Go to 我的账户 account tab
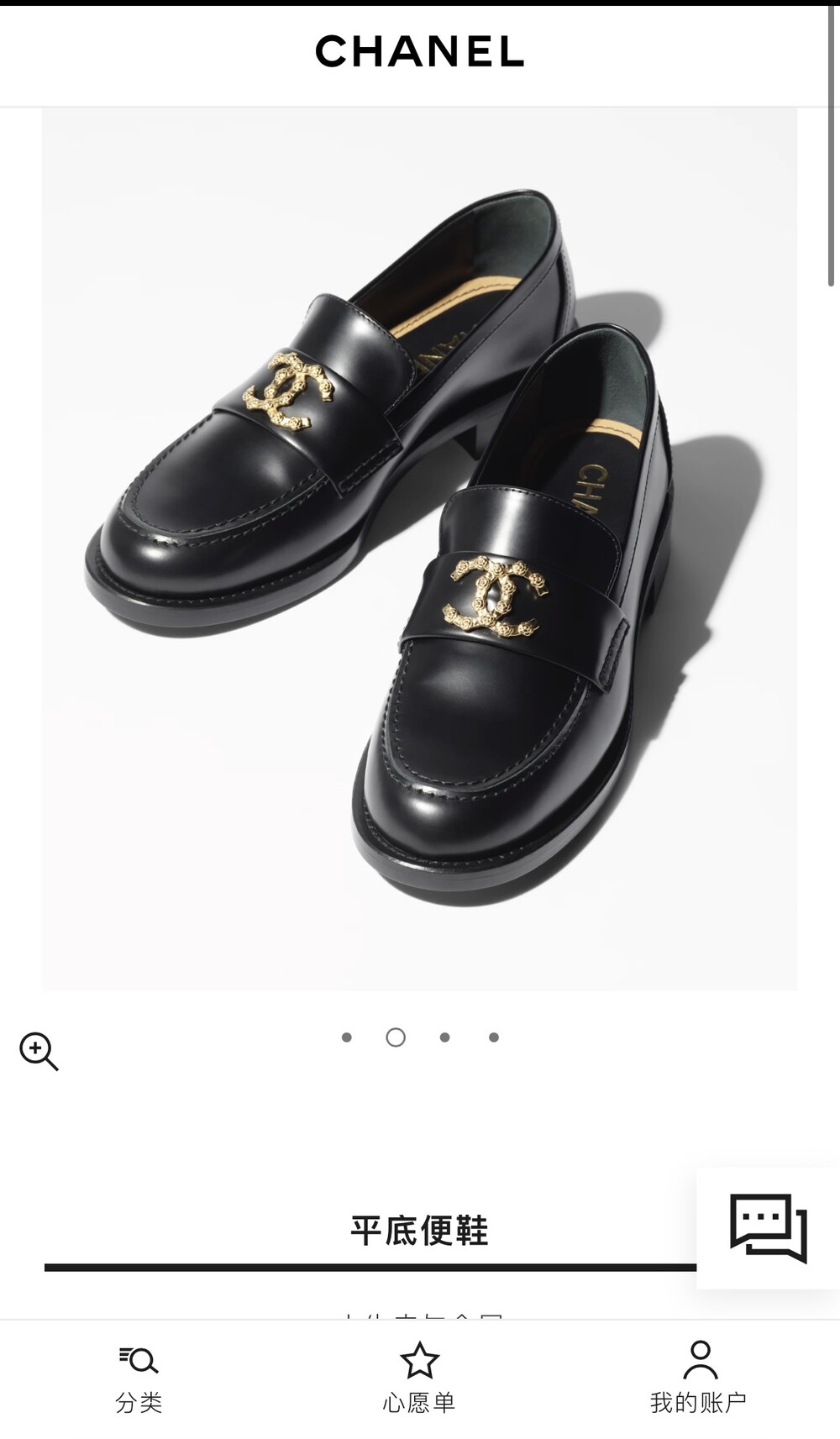Viewport: 840px width, 1439px height. tap(699, 1379)
